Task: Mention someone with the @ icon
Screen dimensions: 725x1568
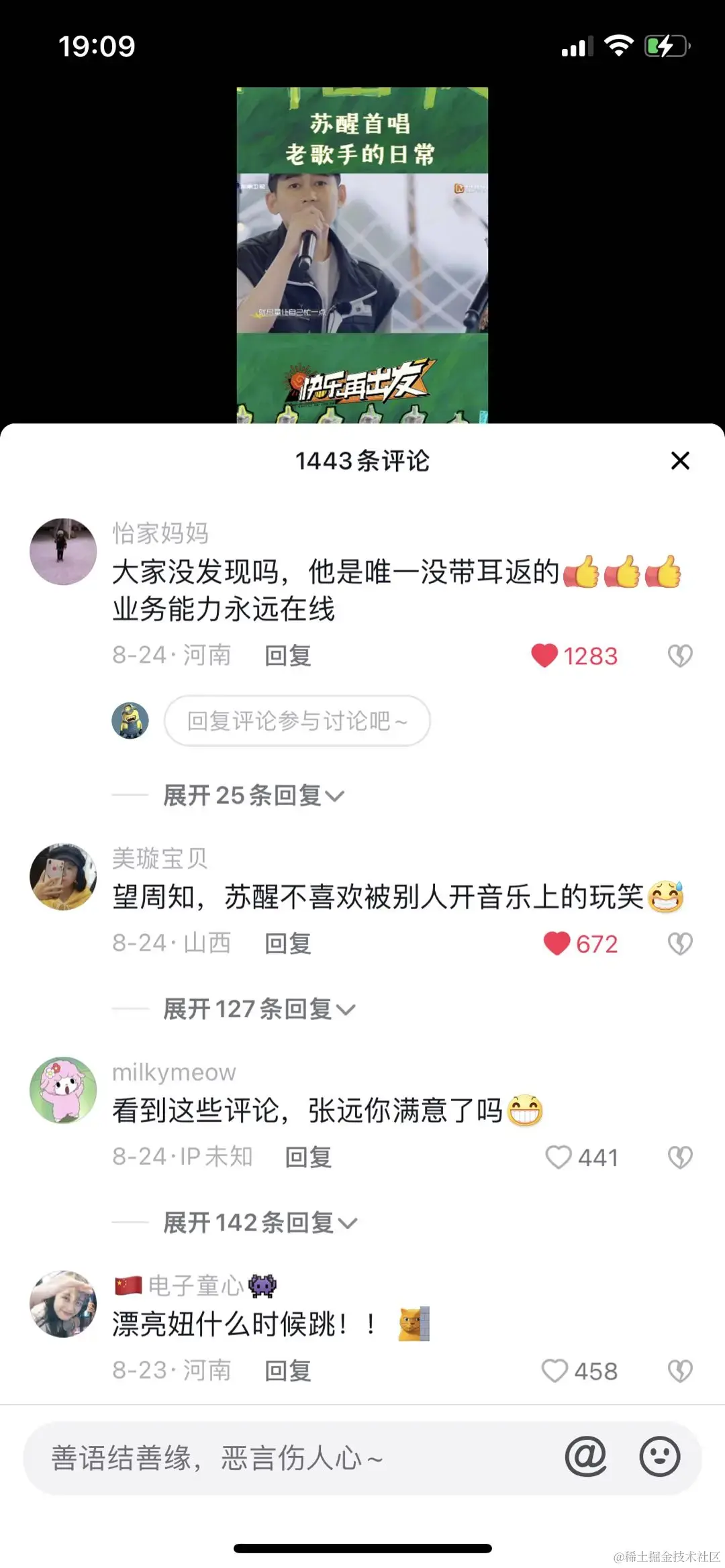Action: click(585, 1457)
